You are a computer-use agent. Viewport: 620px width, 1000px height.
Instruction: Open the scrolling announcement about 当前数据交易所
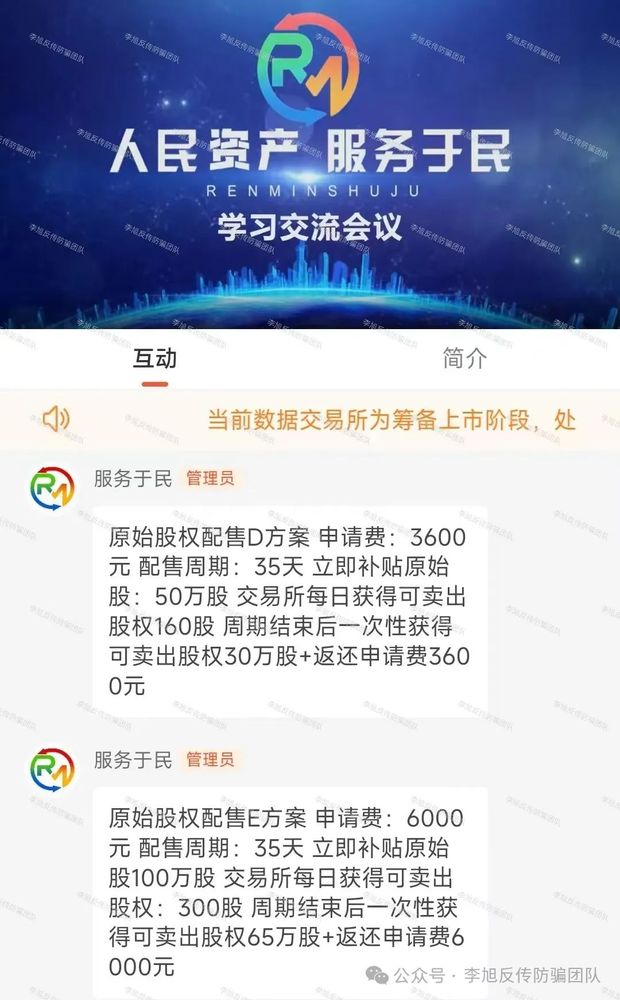point(391,420)
